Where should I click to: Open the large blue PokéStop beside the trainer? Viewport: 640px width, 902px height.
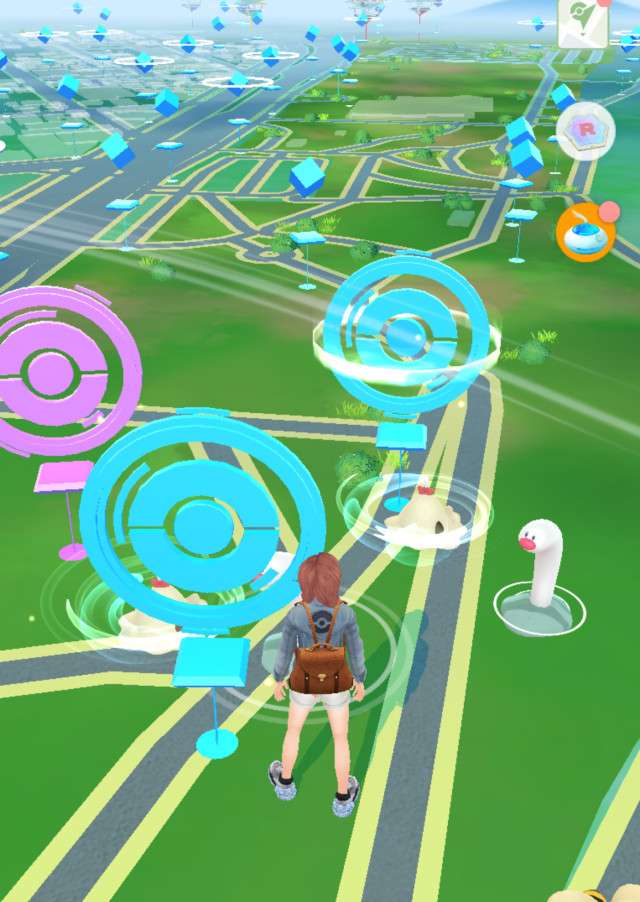click(203, 521)
